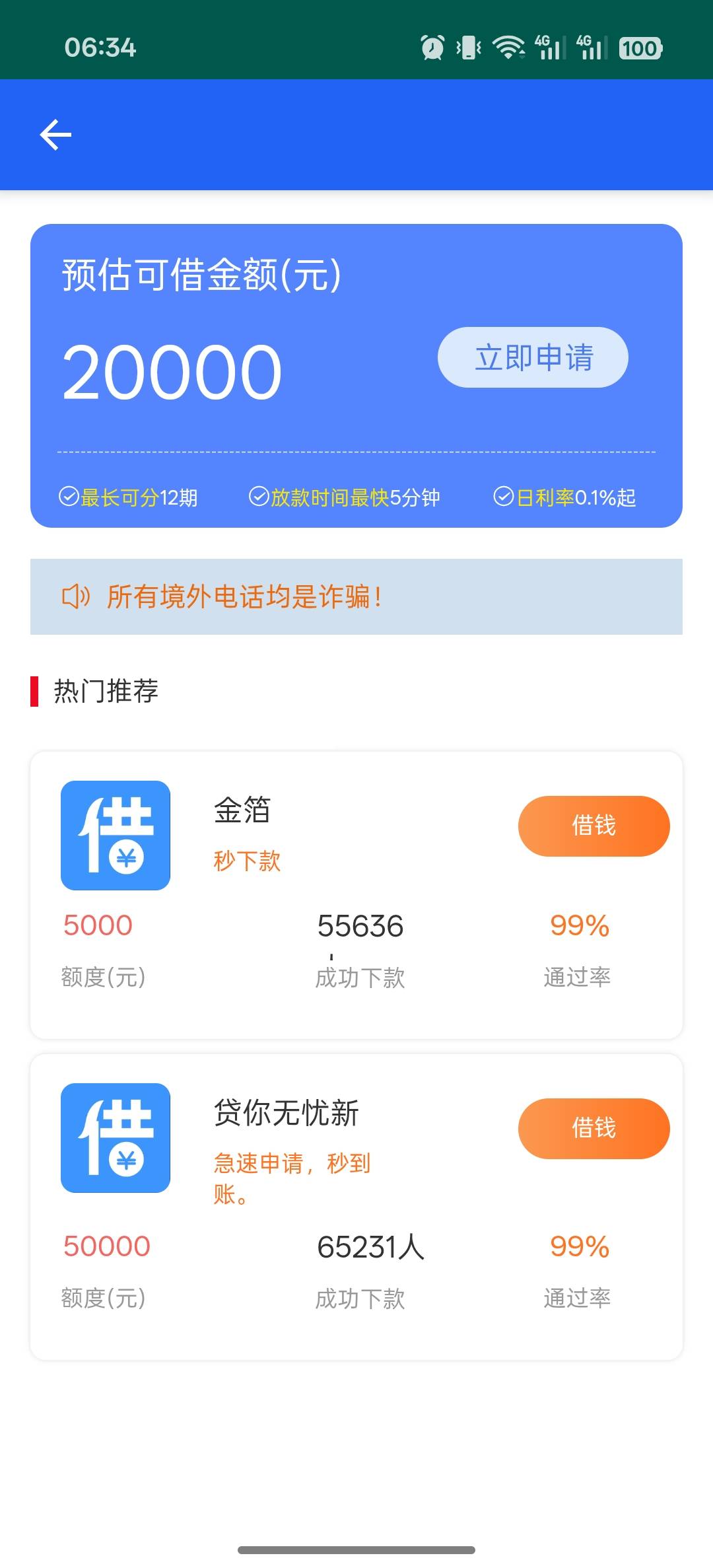Tap 借钱 for the 金箔 loan
Image resolution: width=713 pixels, height=1568 pixels.
click(594, 826)
